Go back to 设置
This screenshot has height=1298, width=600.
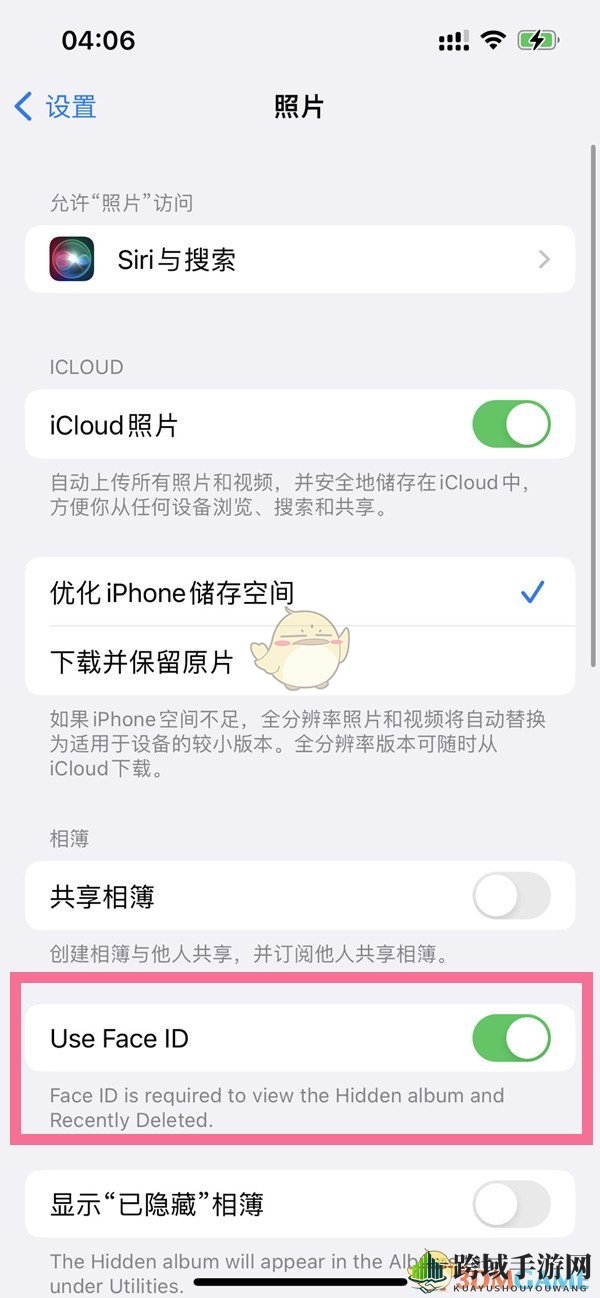[56, 106]
